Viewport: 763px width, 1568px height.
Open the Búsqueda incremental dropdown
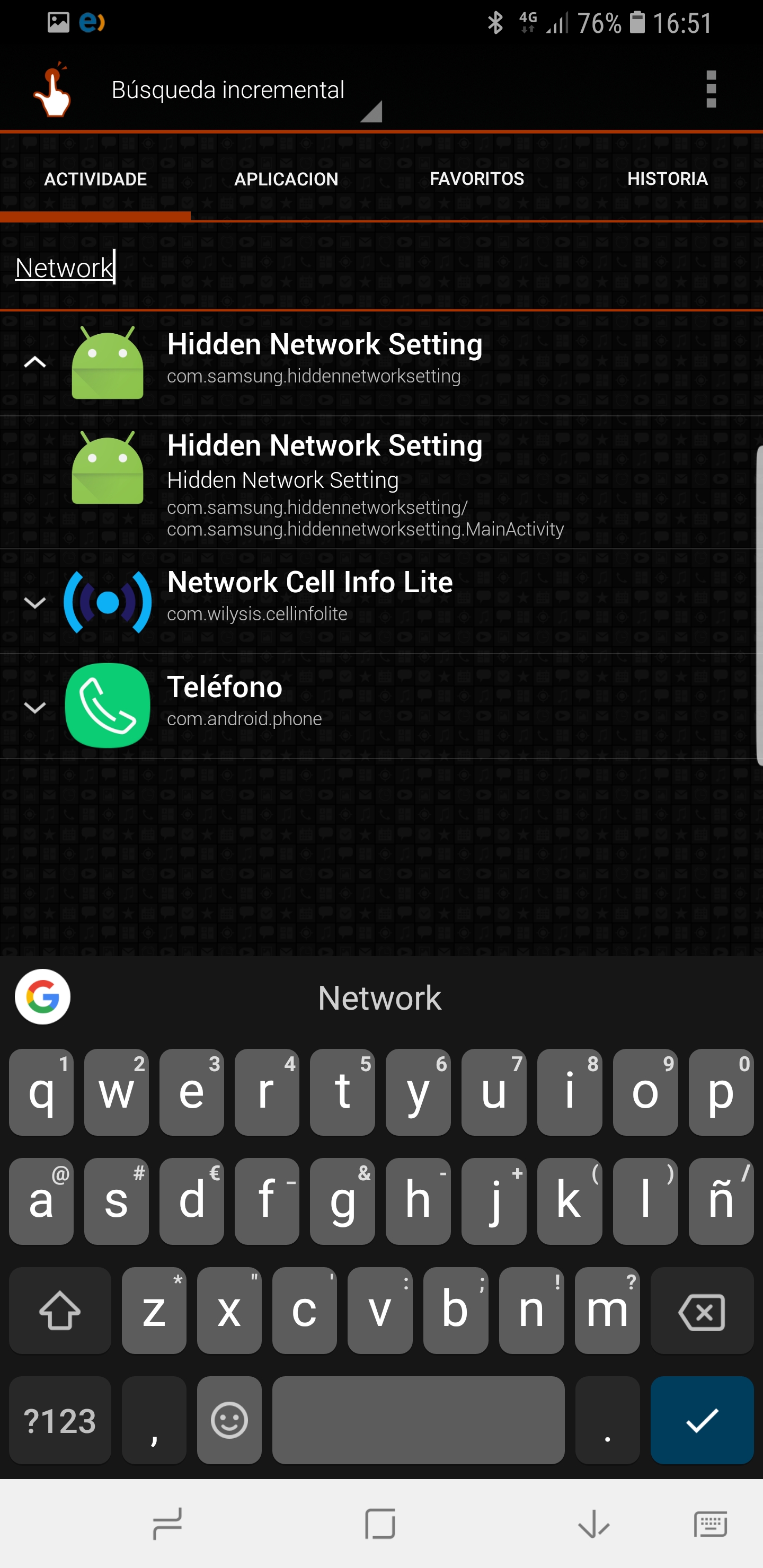[x=244, y=91]
